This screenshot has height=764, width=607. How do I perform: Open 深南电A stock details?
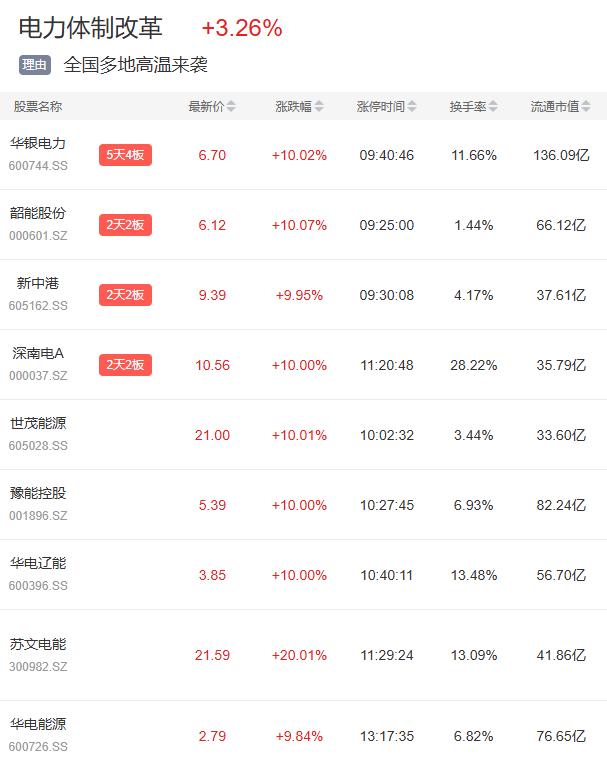pos(38,353)
